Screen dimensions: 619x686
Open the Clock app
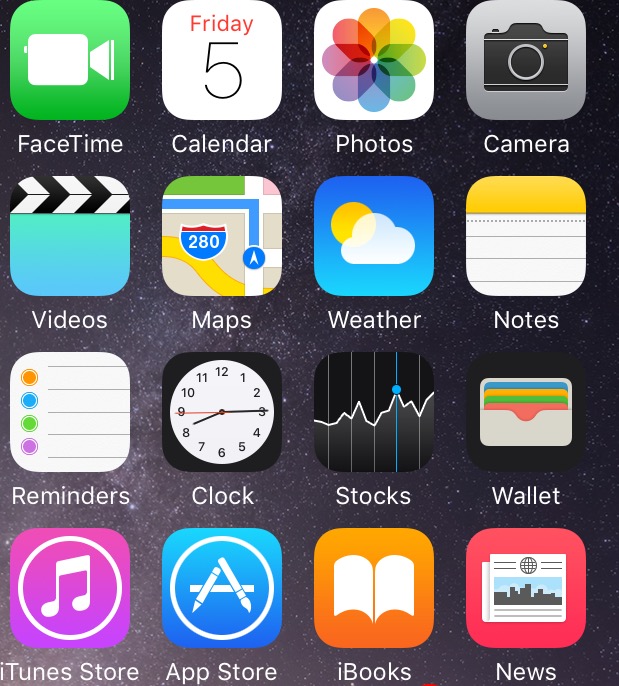tap(222, 412)
